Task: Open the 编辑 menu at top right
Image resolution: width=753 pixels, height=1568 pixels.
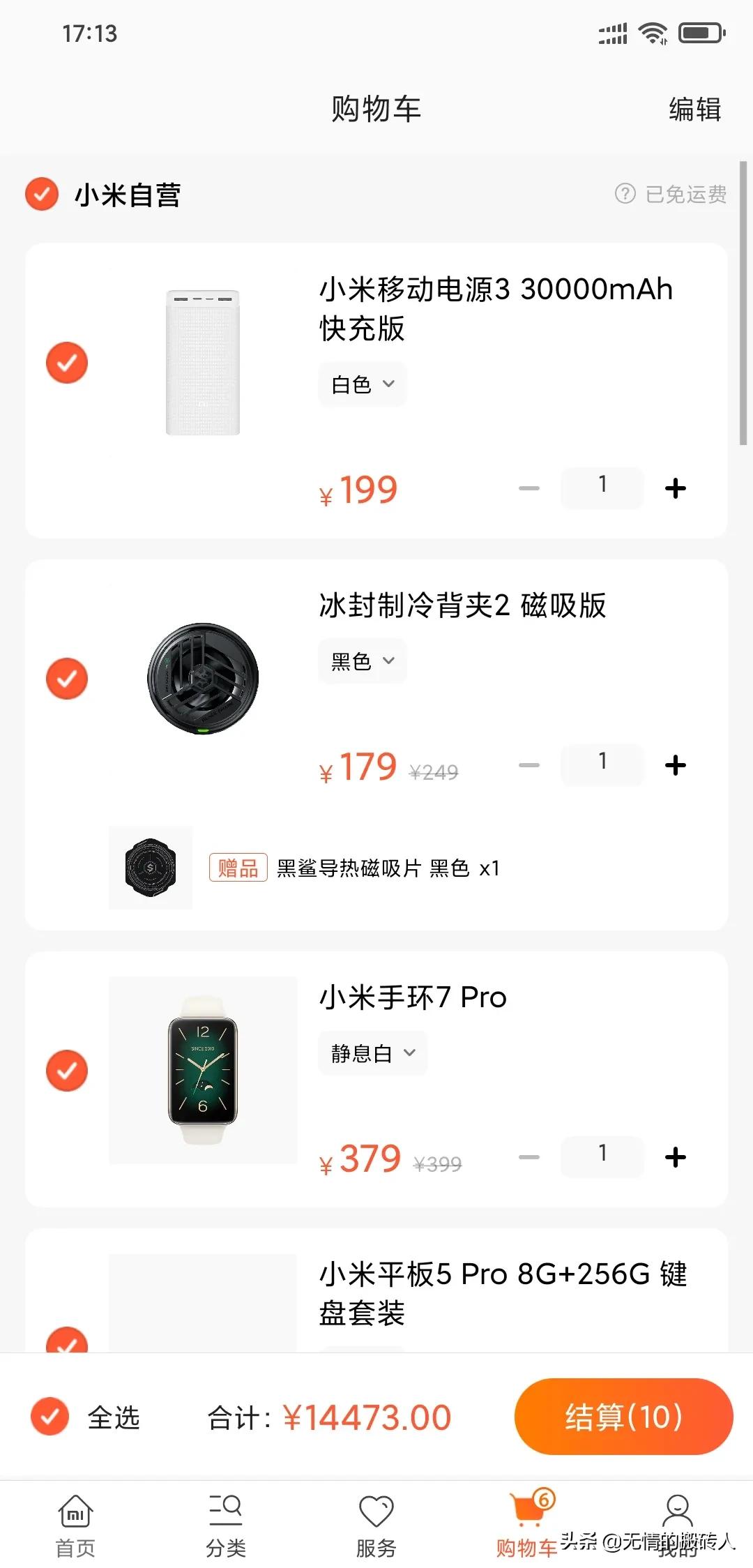Action: click(x=694, y=110)
